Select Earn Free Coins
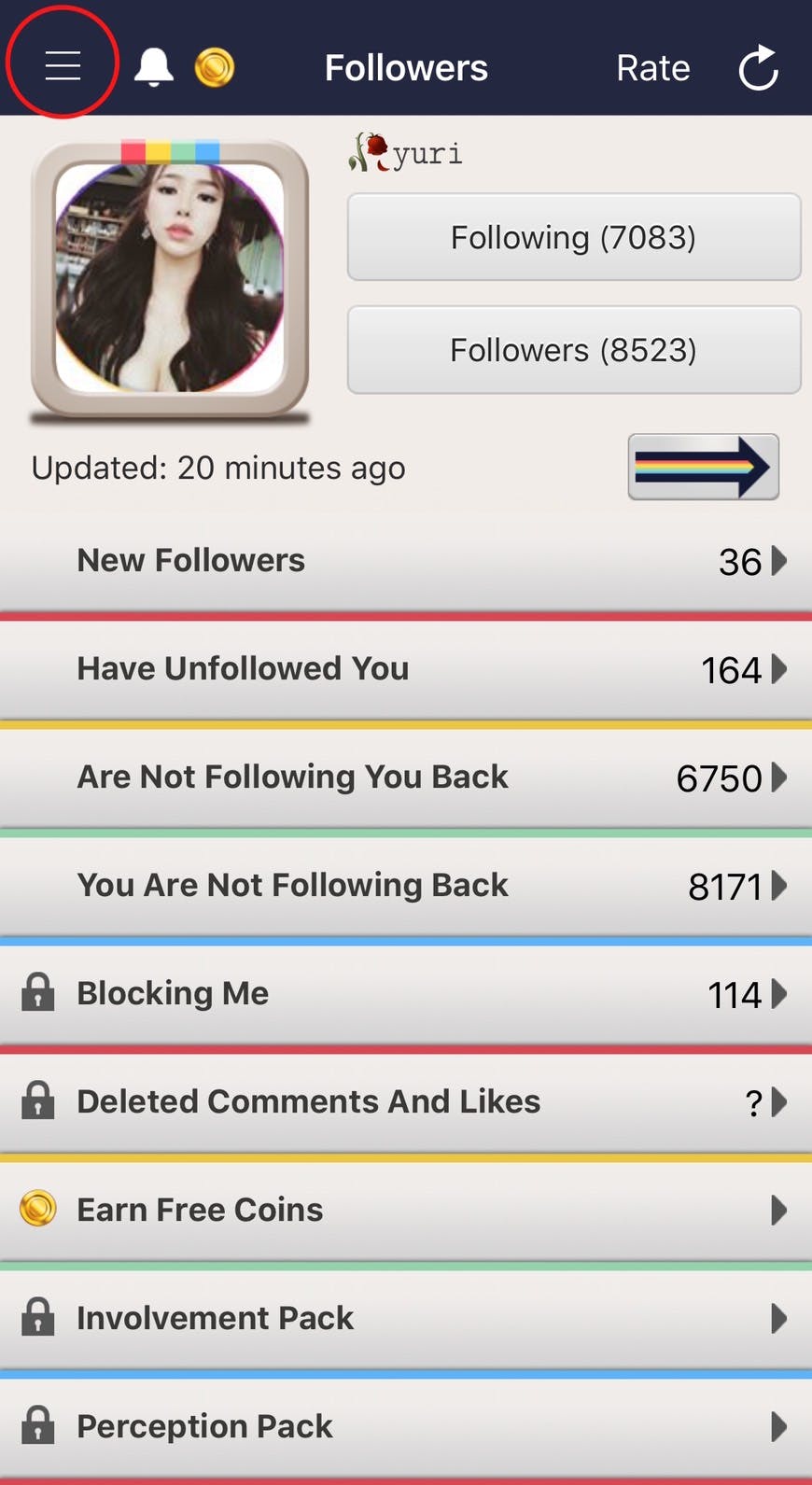This screenshot has height=1485, width=812. (x=405, y=1211)
